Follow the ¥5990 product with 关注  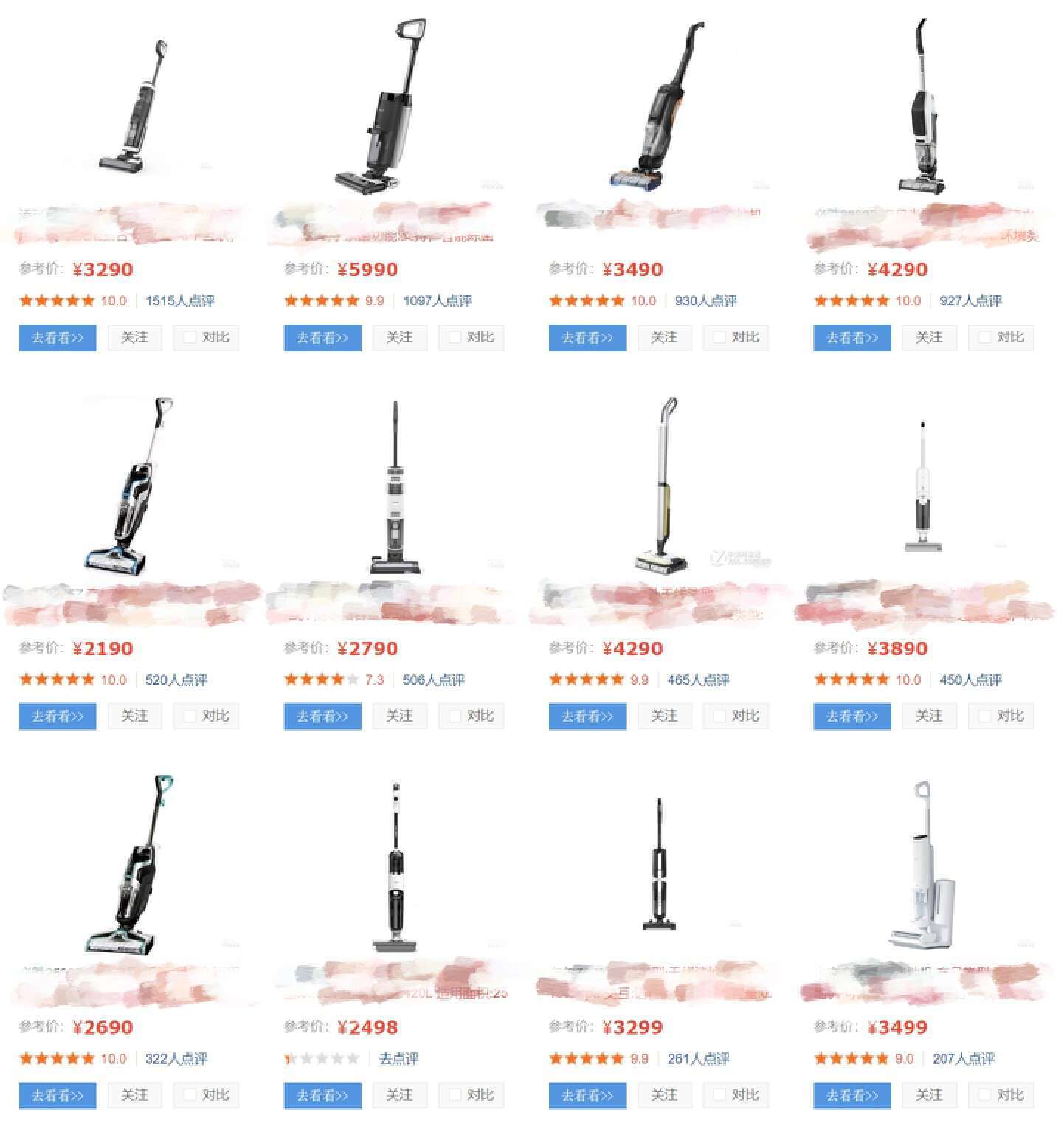coord(399,337)
